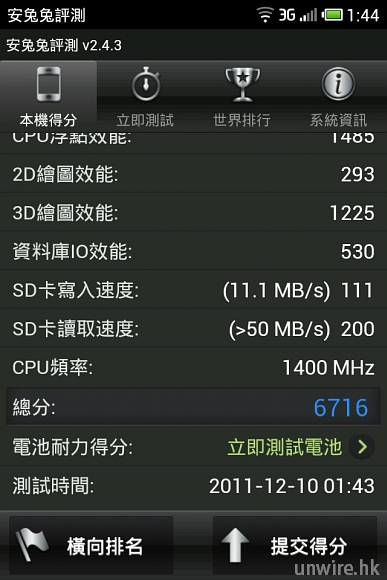Select the 本機得分 tab
Viewport: 387px width, 580px height.
(x=48, y=97)
